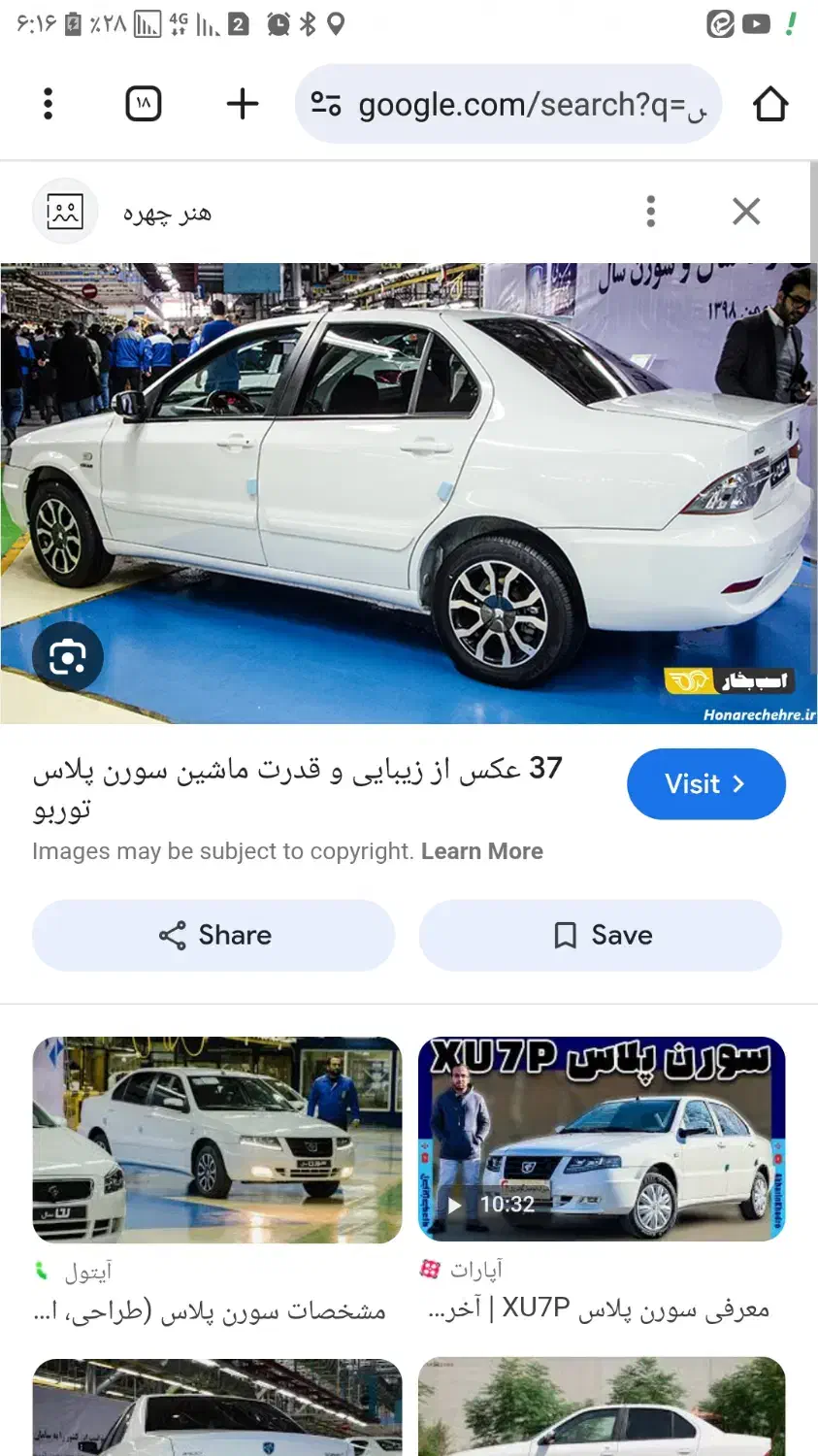The width and height of the screenshot is (818, 1456).
Task: Close the image preview panel
Action: pyautogui.click(x=746, y=211)
